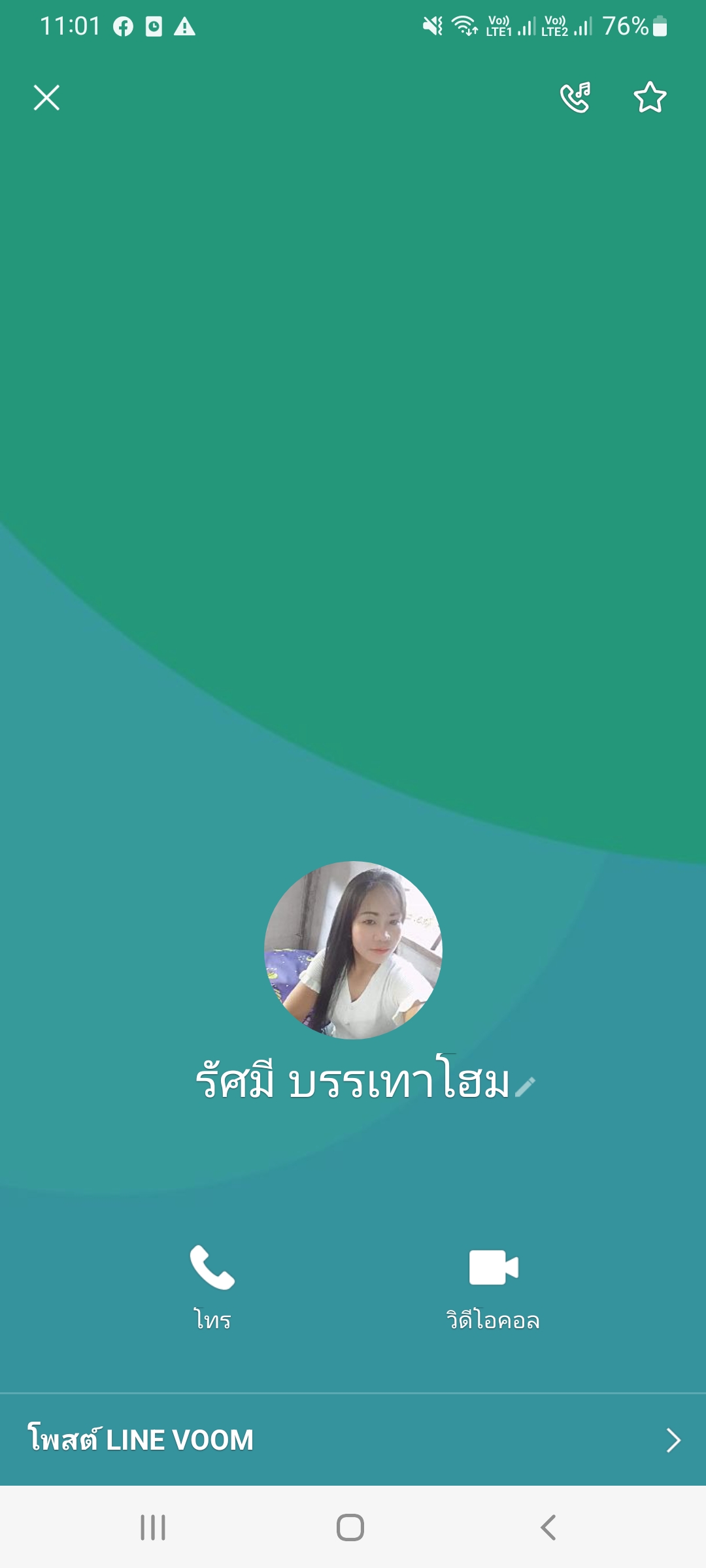This screenshot has width=706, height=1568.
Task: Open the call melody settings icon
Action: click(x=575, y=98)
